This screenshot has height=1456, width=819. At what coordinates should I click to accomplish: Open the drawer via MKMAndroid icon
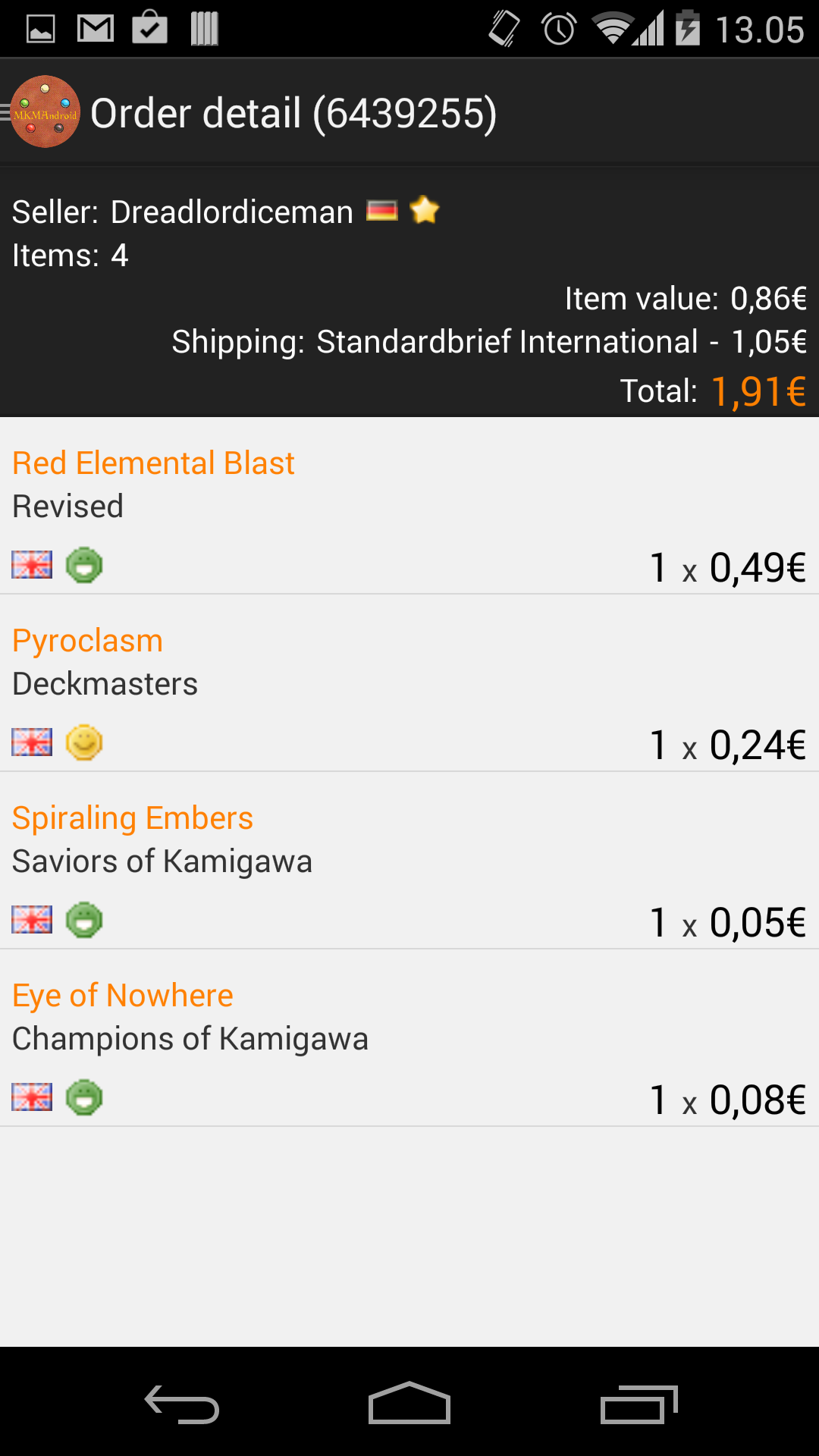point(44,112)
